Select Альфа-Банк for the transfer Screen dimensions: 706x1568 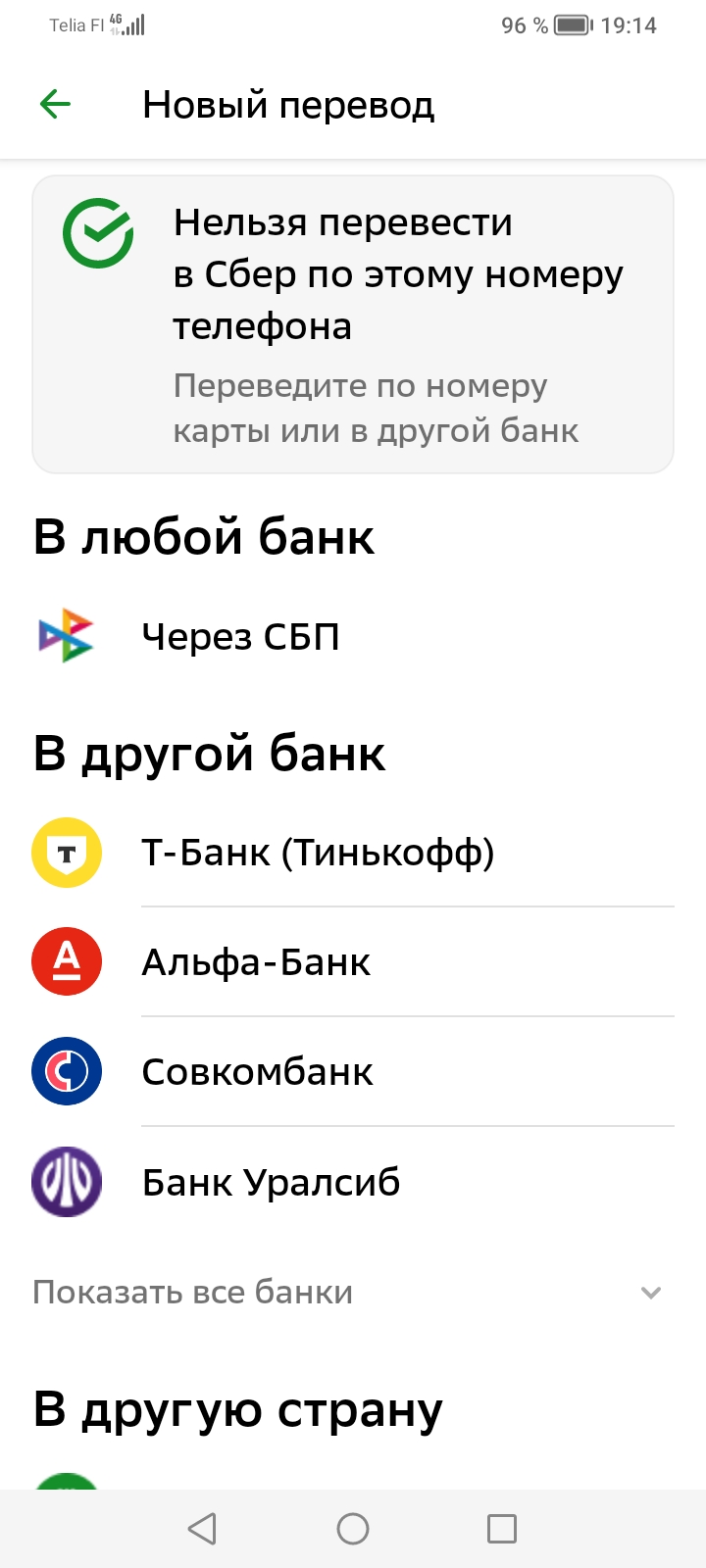[x=257, y=962]
